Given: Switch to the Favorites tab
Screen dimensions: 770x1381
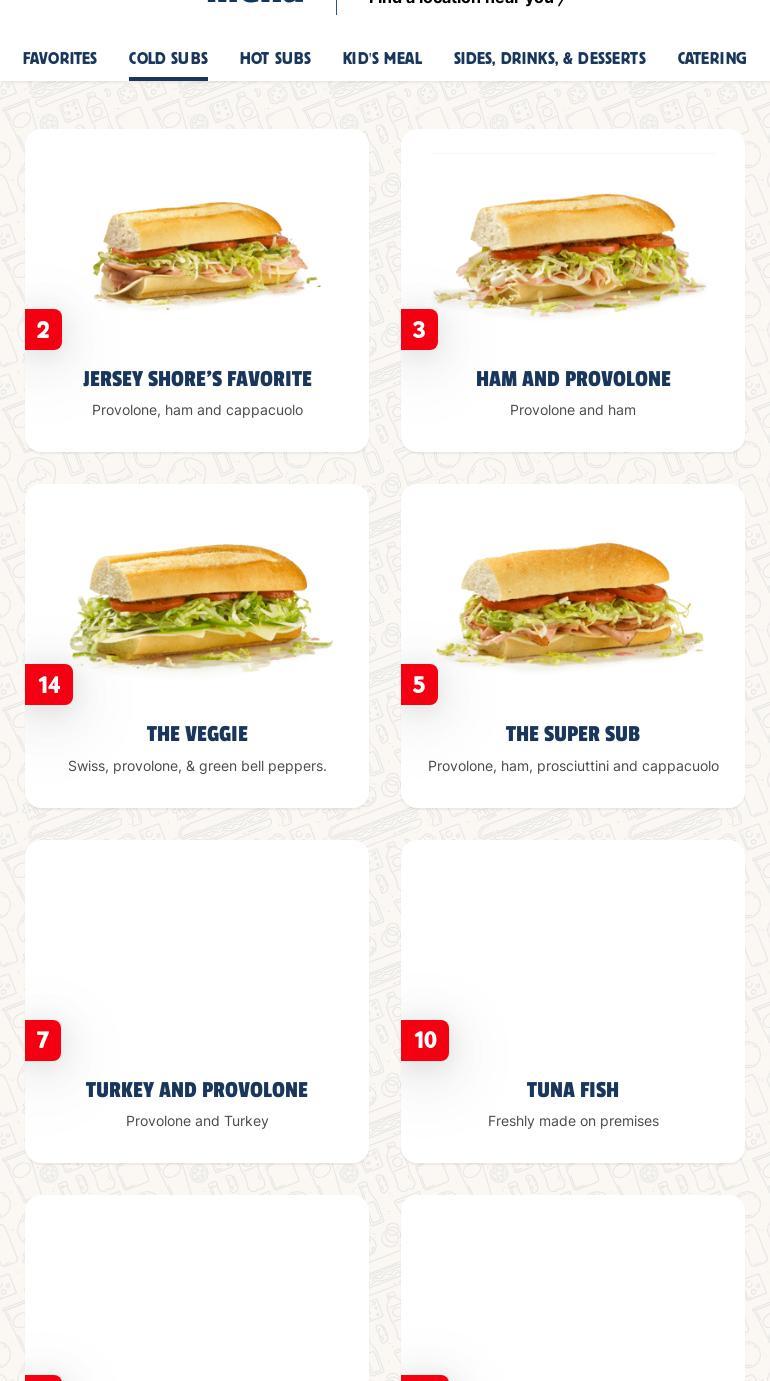Looking at the screenshot, I should (60, 58).
